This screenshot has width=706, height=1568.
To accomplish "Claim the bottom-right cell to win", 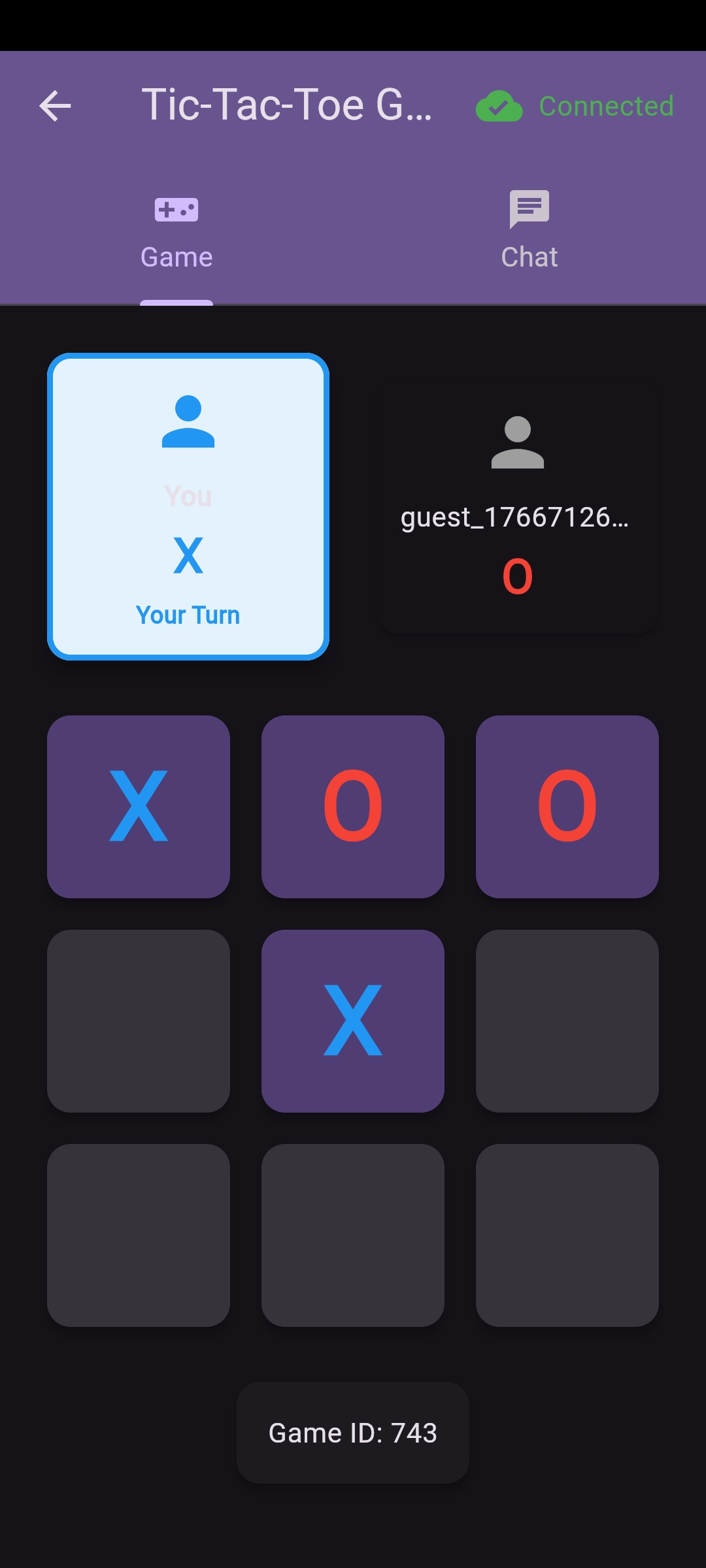I will click(x=567, y=1235).
